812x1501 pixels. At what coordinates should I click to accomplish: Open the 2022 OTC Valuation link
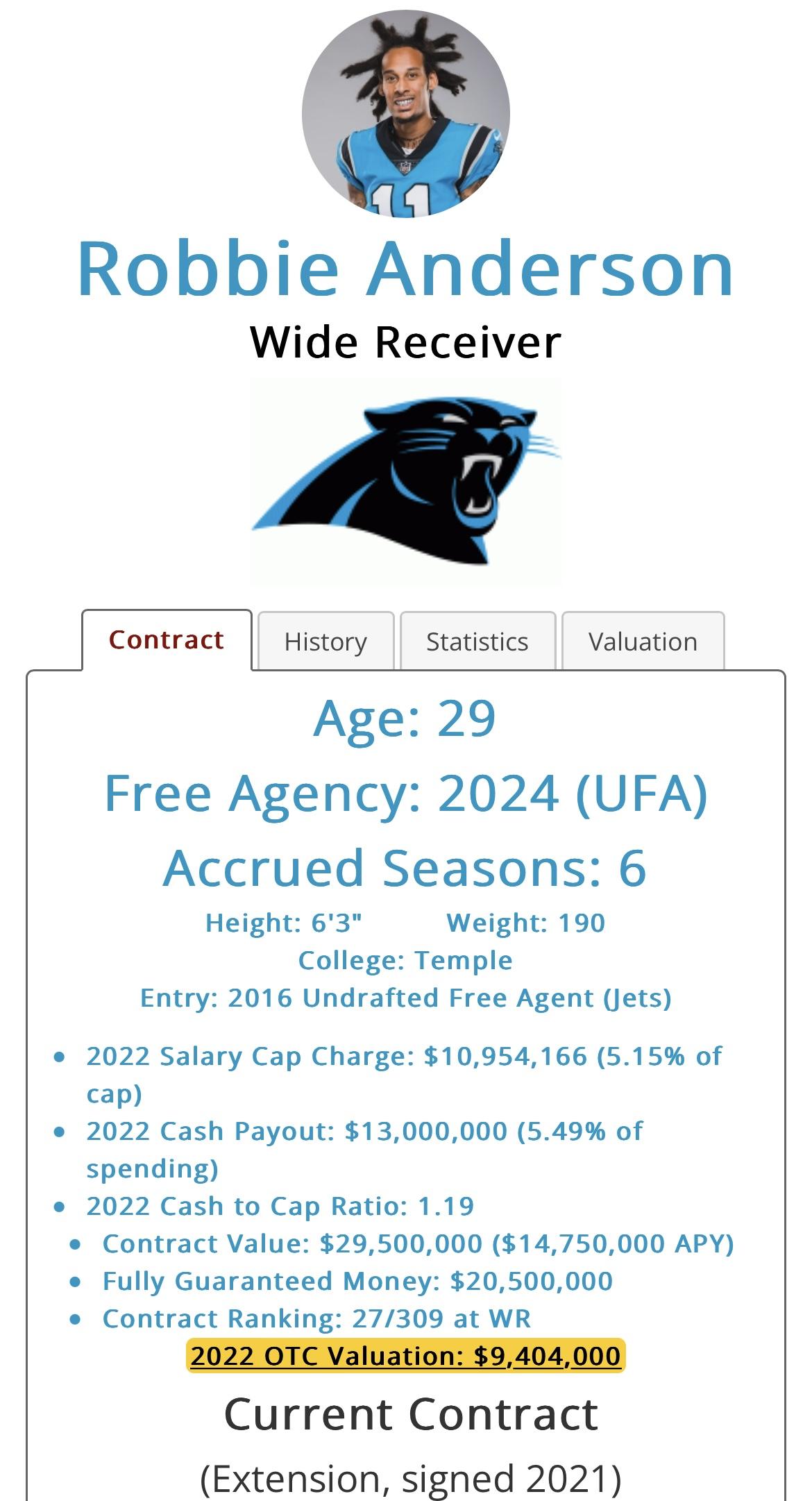click(x=406, y=1355)
